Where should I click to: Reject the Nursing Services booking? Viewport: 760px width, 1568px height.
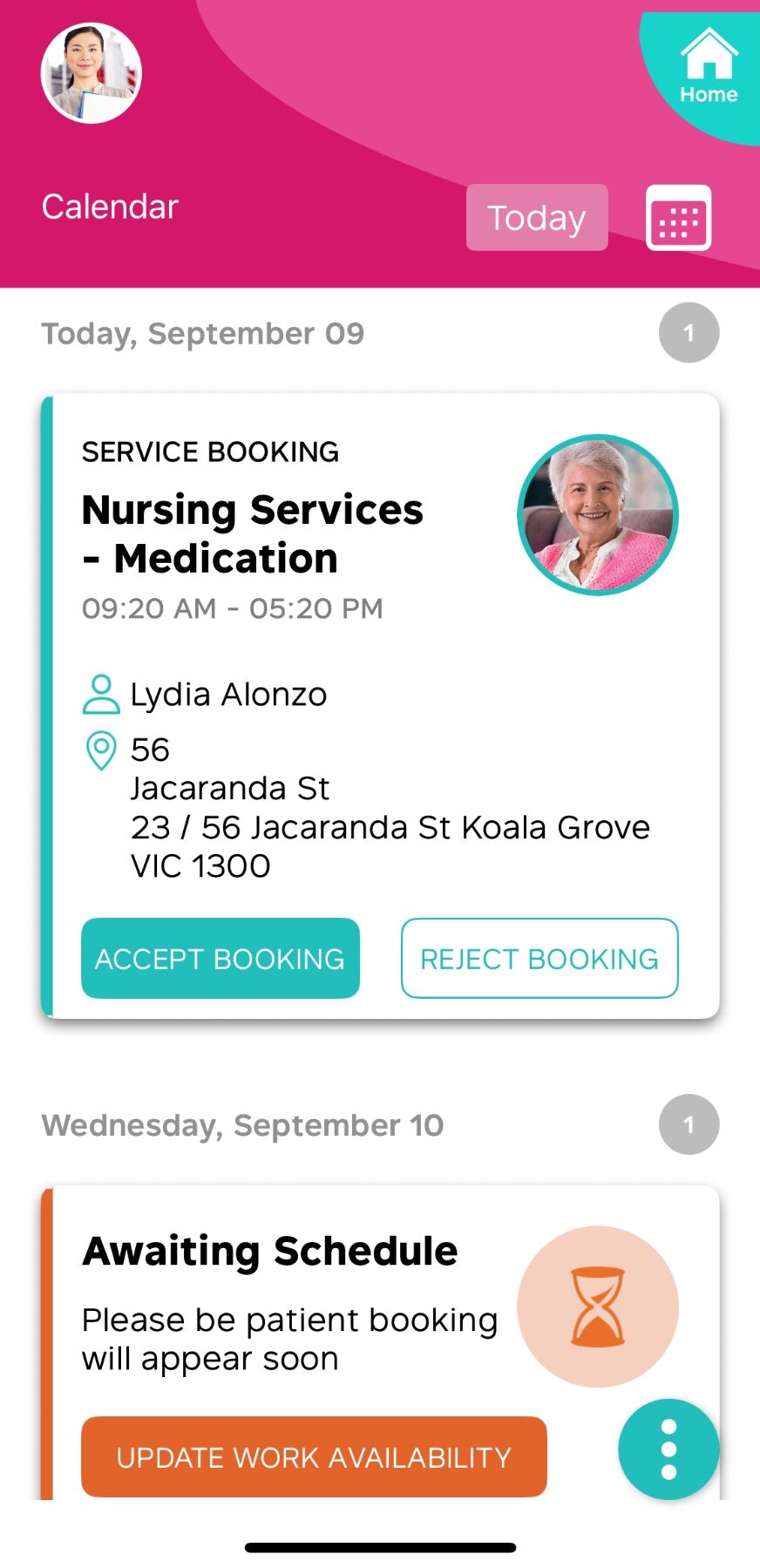point(539,958)
